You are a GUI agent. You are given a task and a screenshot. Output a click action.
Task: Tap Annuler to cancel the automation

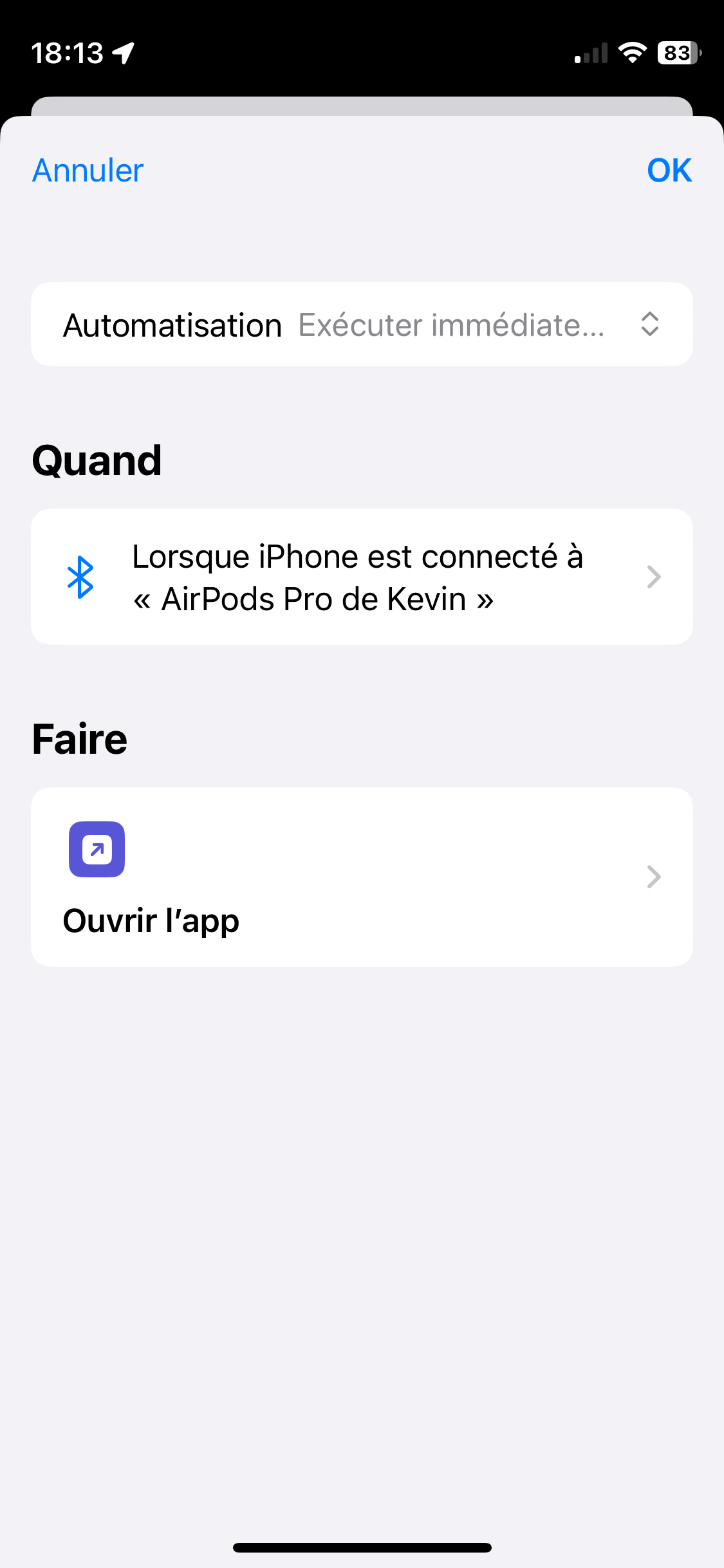[x=88, y=171]
